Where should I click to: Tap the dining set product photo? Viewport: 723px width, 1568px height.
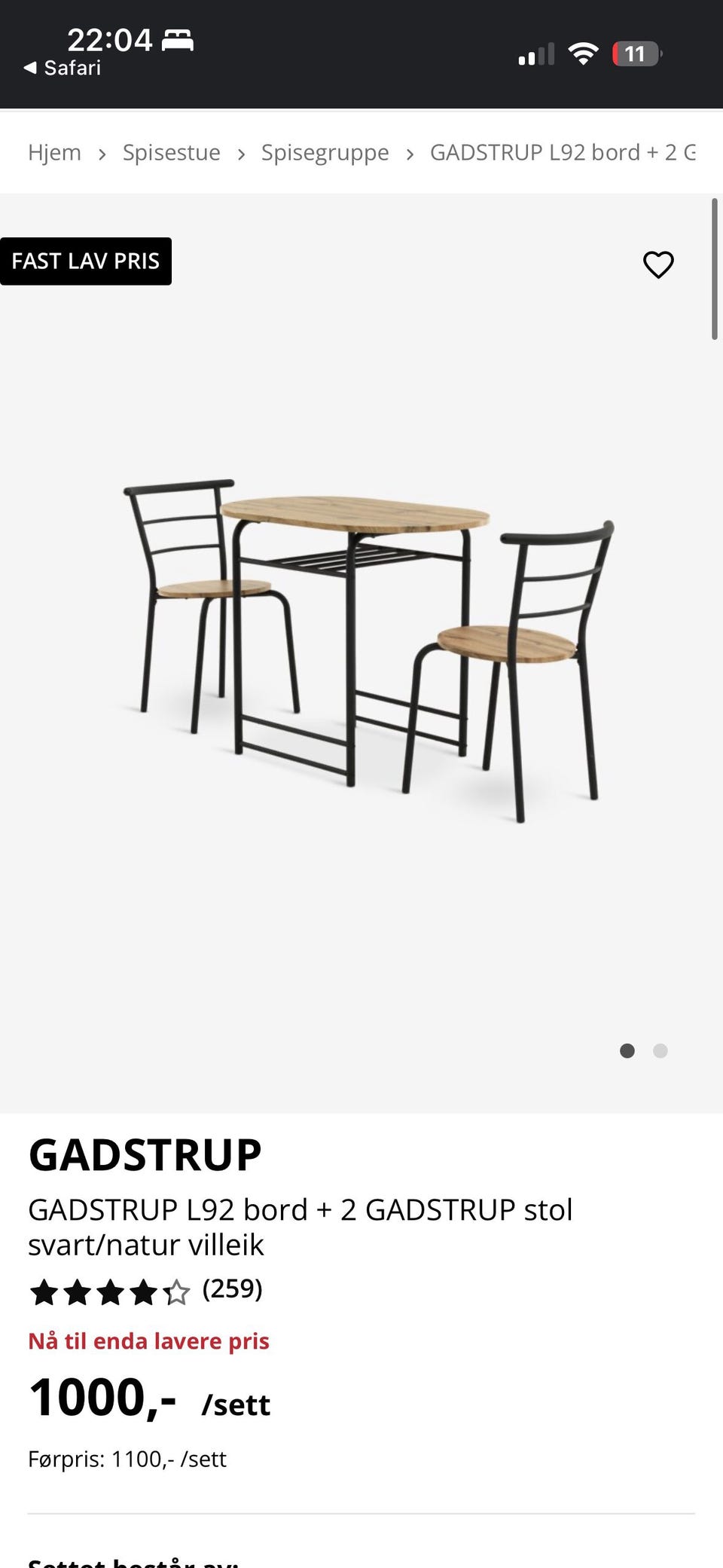coord(361,648)
